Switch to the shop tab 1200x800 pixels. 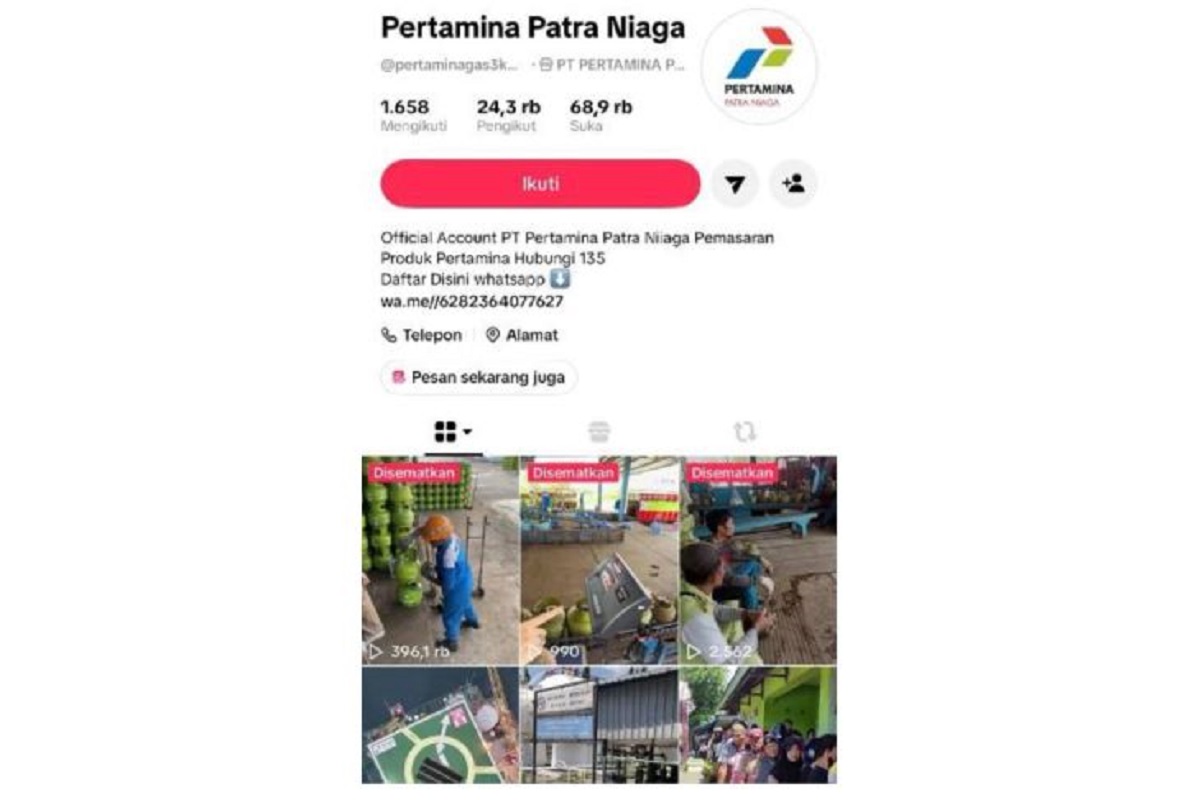point(598,432)
